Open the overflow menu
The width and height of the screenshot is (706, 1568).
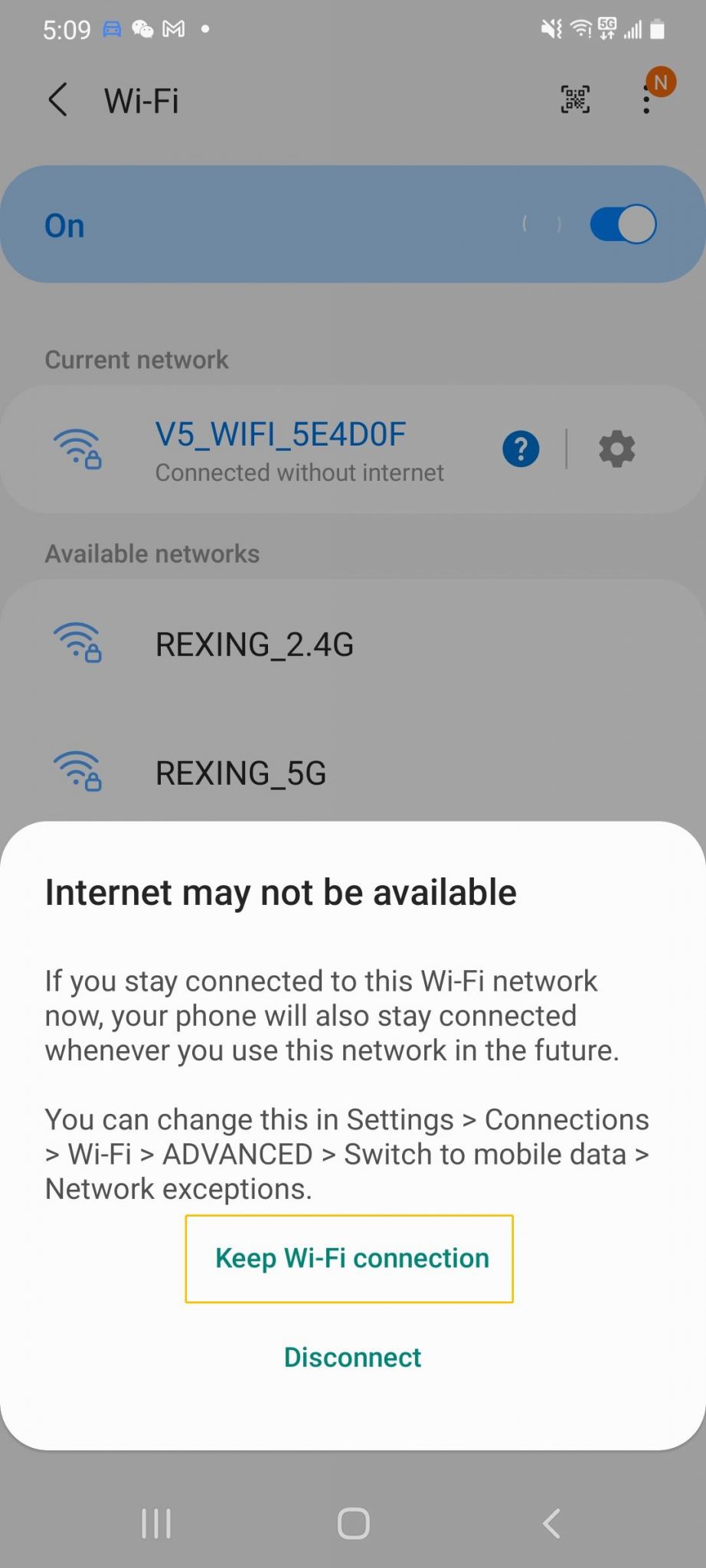pos(647,100)
